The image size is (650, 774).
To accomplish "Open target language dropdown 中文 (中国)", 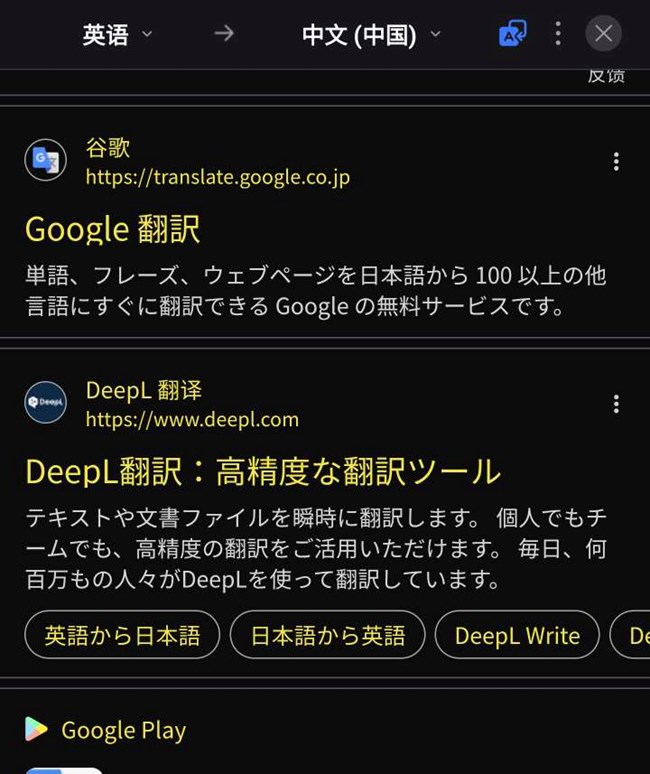I will 371,35.
